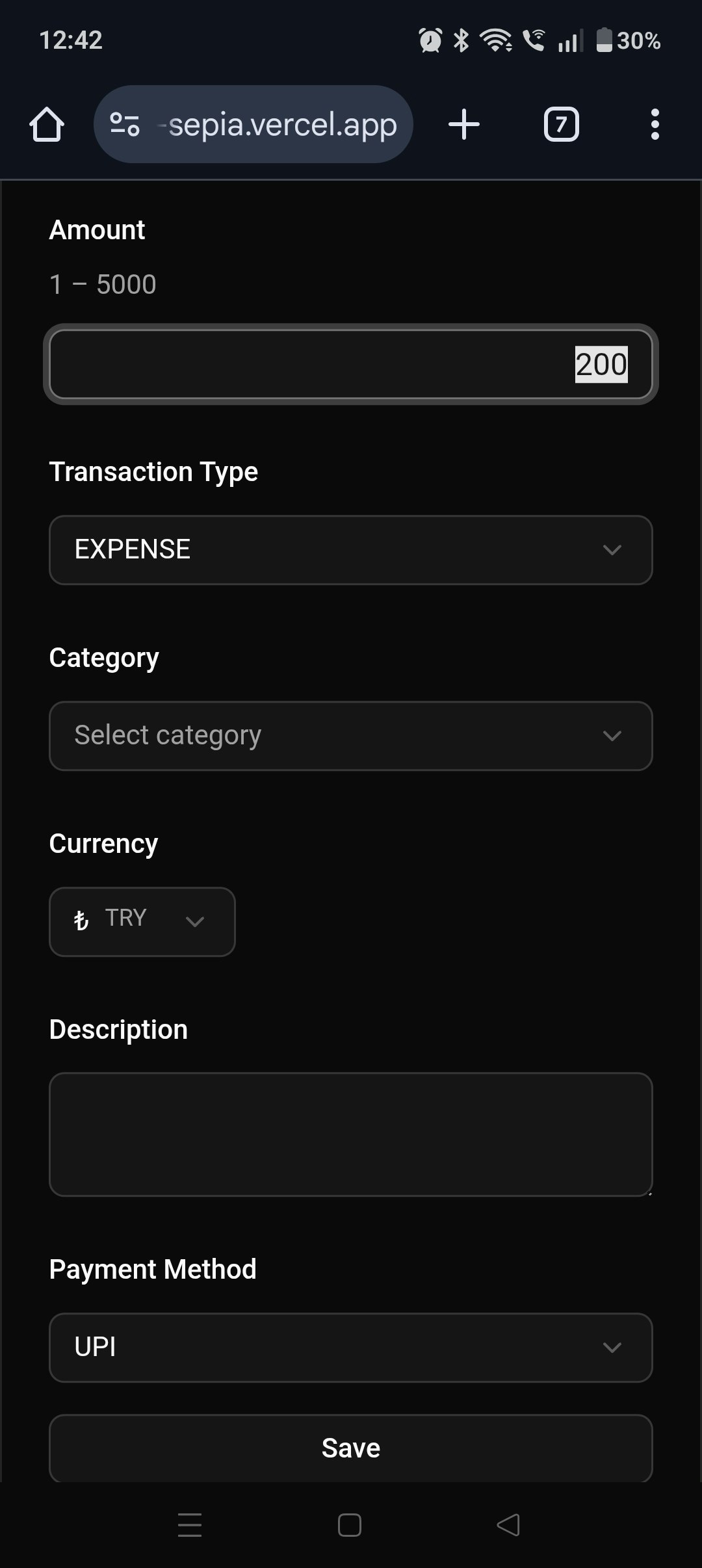
Task: Tap the Description text area
Action: coord(351,1134)
